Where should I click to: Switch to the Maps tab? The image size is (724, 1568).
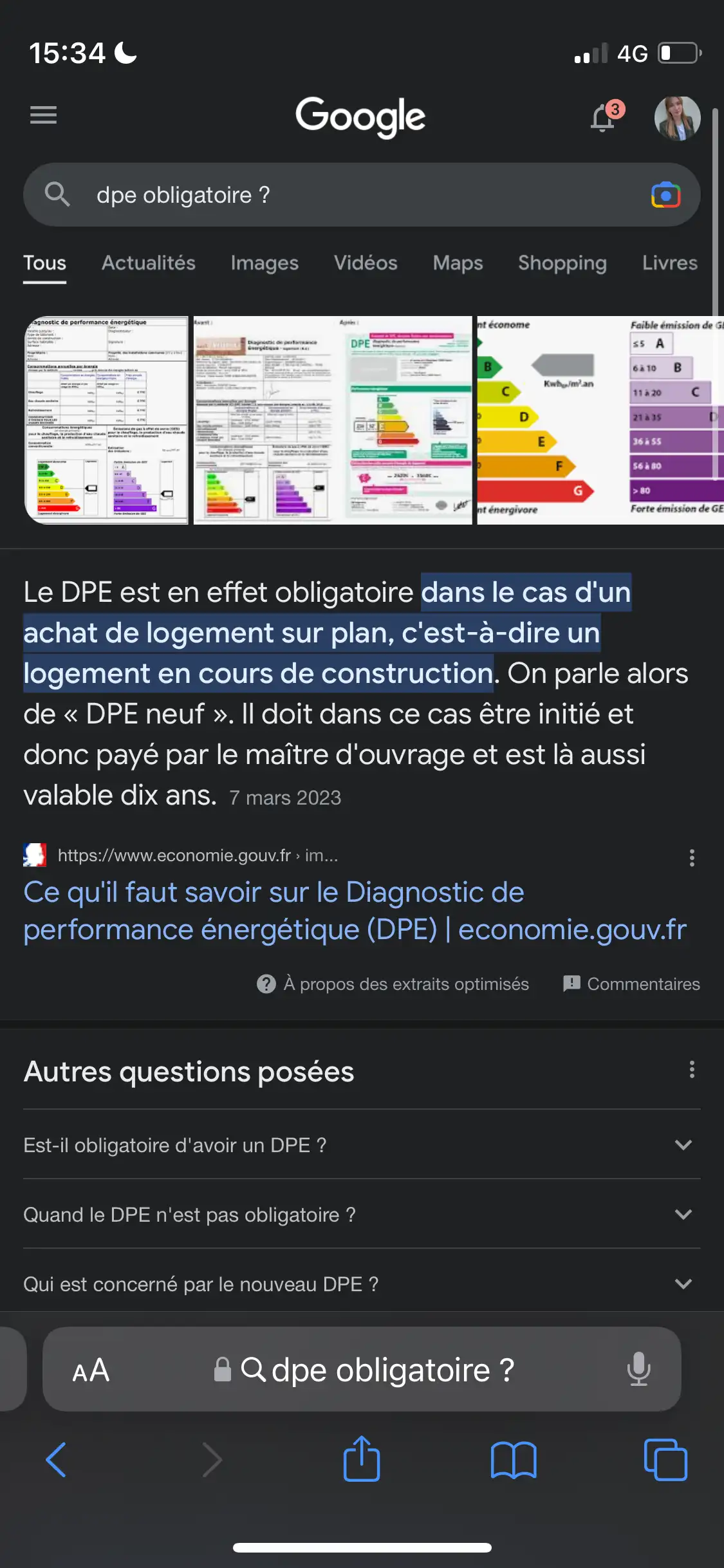(x=458, y=263)
